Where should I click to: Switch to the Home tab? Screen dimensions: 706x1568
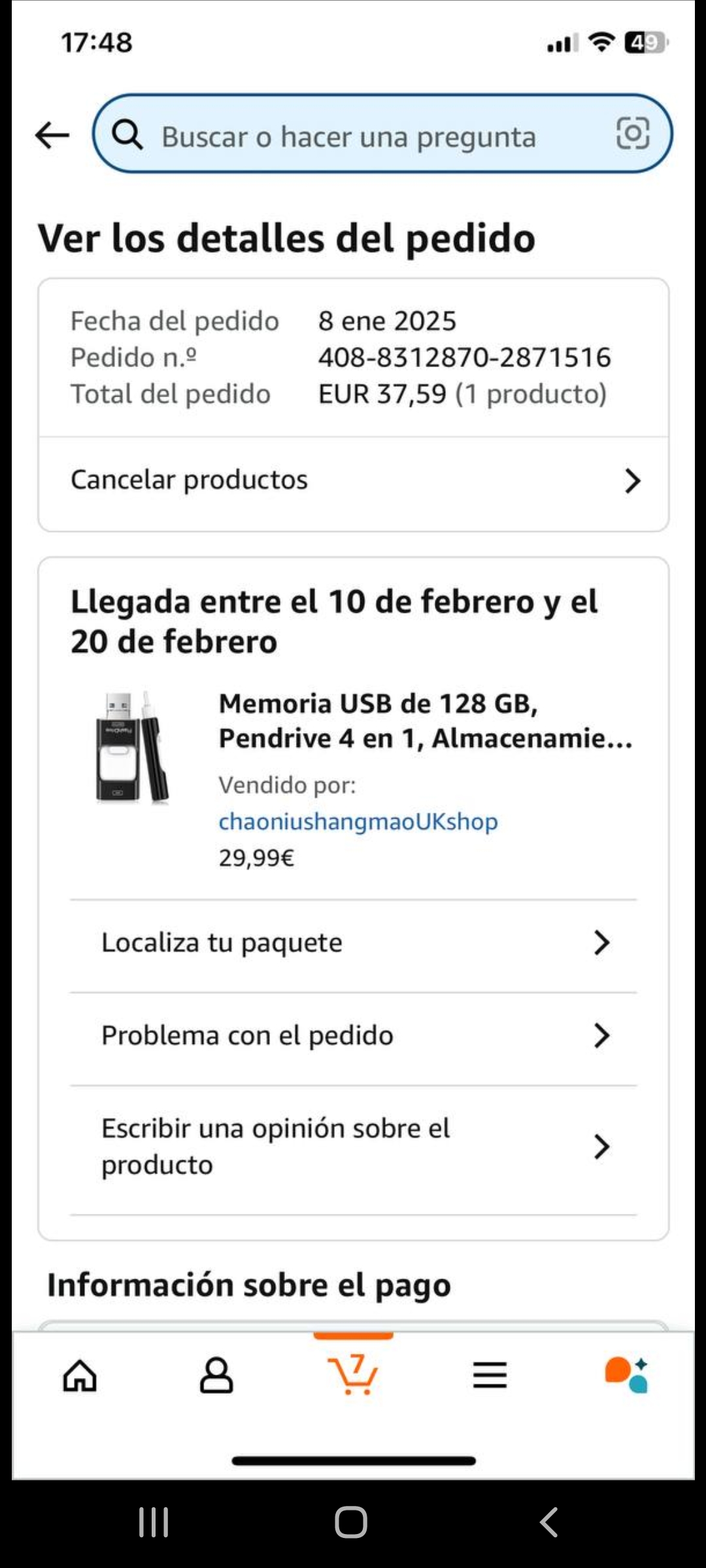pos(80,1375)
